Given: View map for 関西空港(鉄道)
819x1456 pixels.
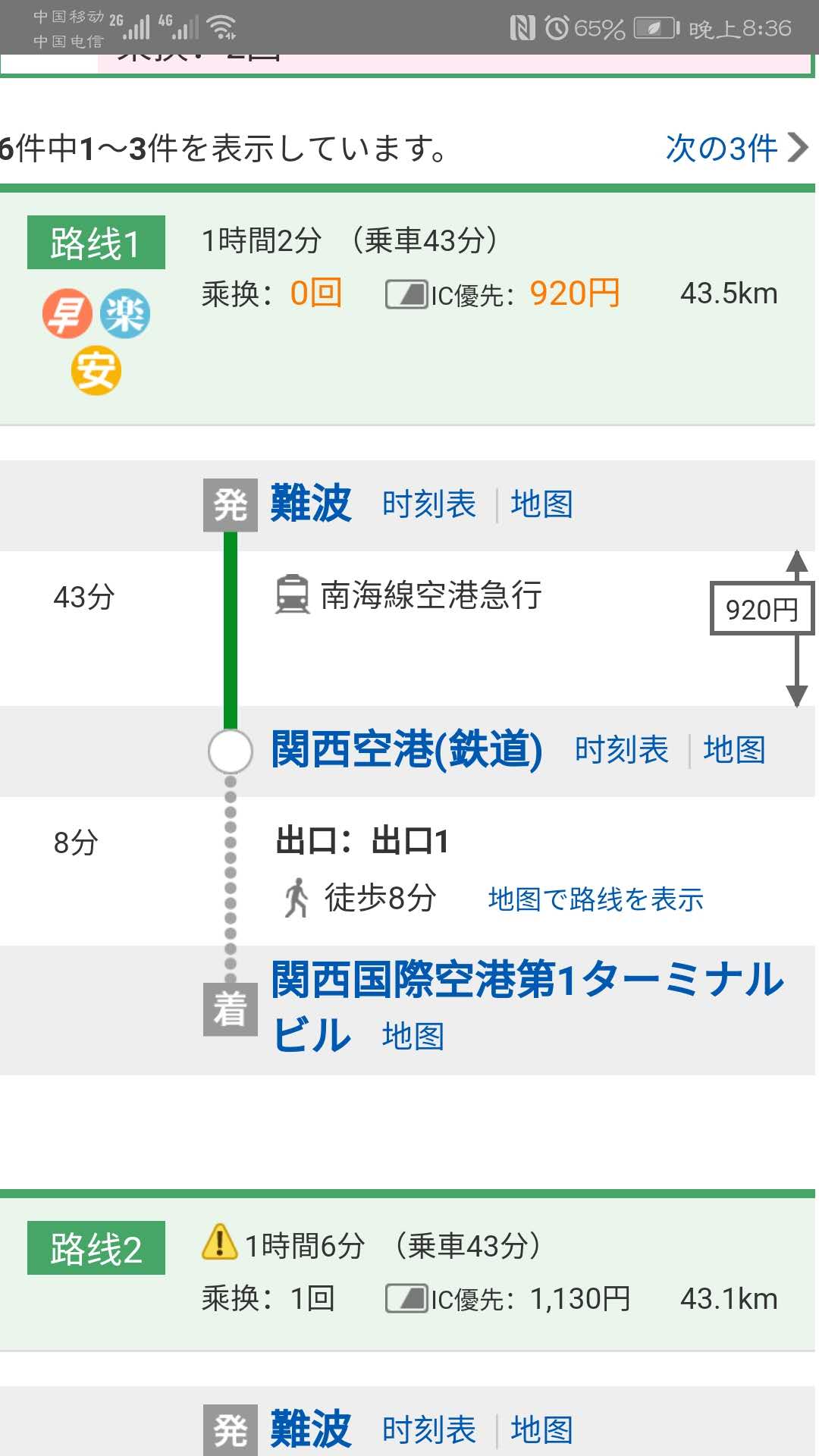Looking at the screenshot, I should pyautogui.click(x=734, y=750).
